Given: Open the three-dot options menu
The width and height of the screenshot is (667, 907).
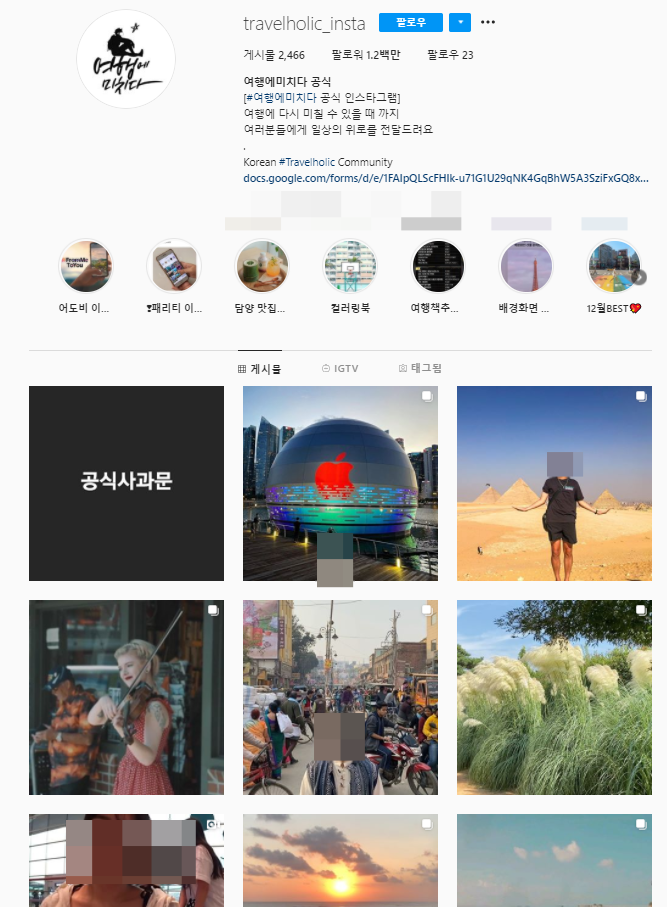Looking at the screenshot, I should point(488,23).
